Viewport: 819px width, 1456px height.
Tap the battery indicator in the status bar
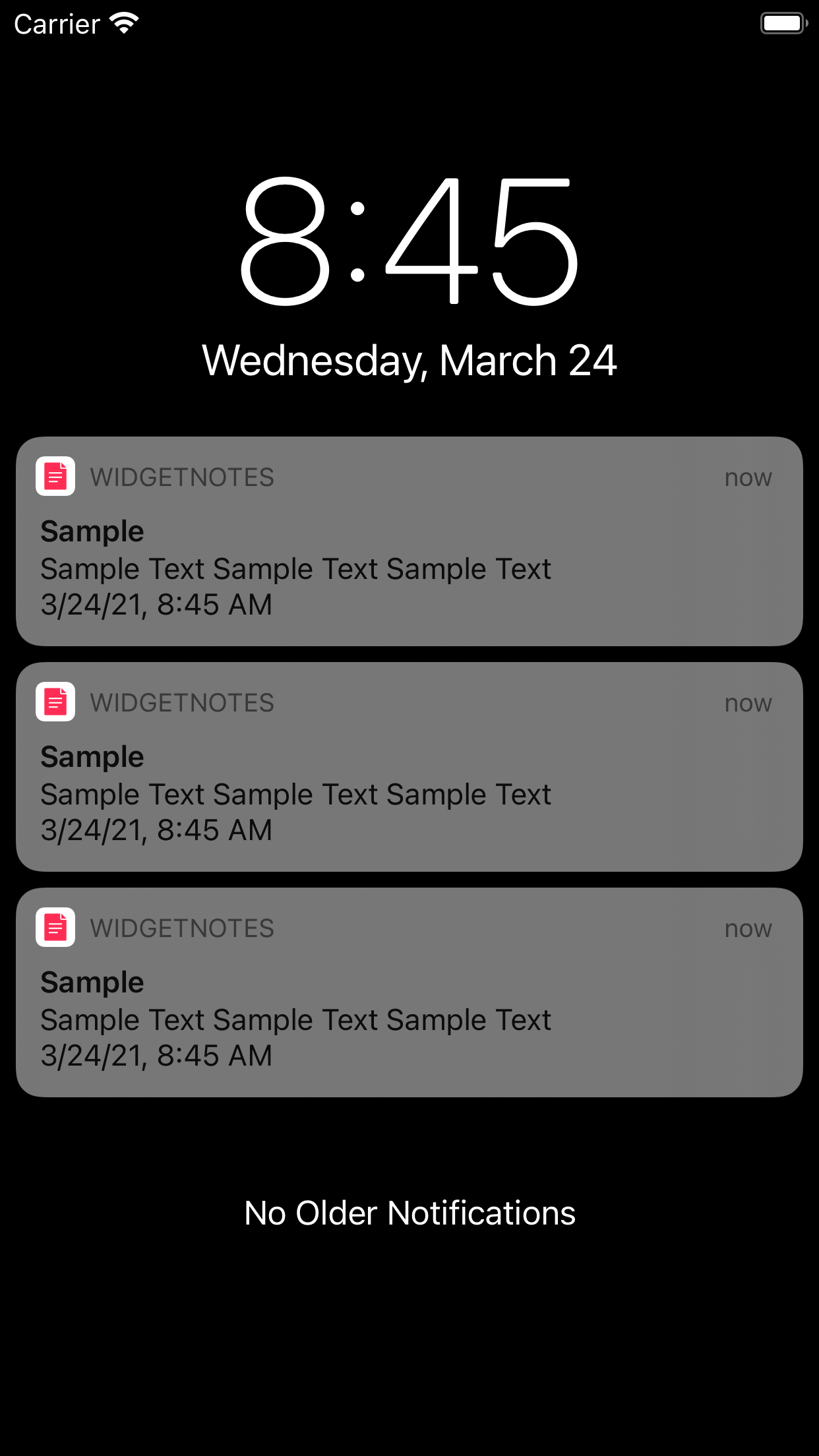click(x=783, y=22)
